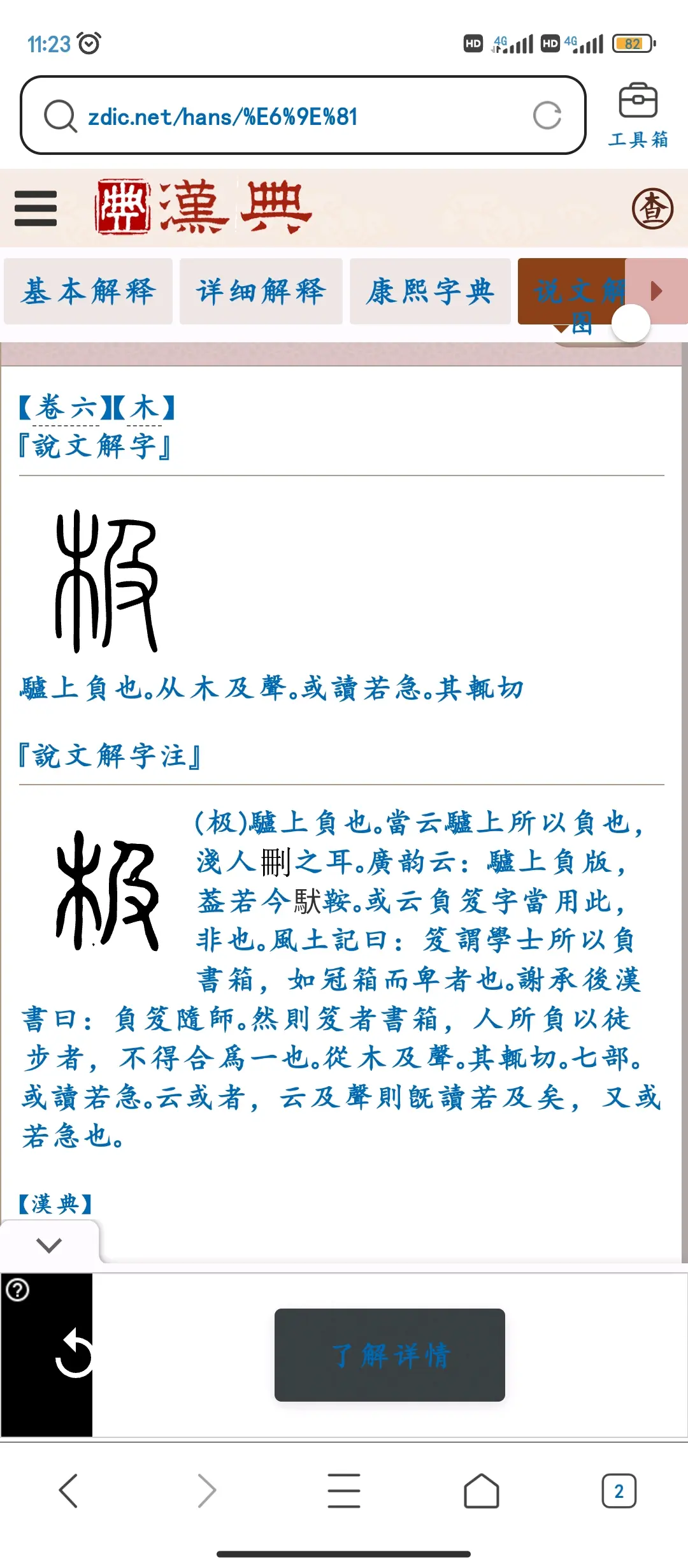Go to the browser home page
Viewport: 688px width, 1568px height.
pos(482,1490)
